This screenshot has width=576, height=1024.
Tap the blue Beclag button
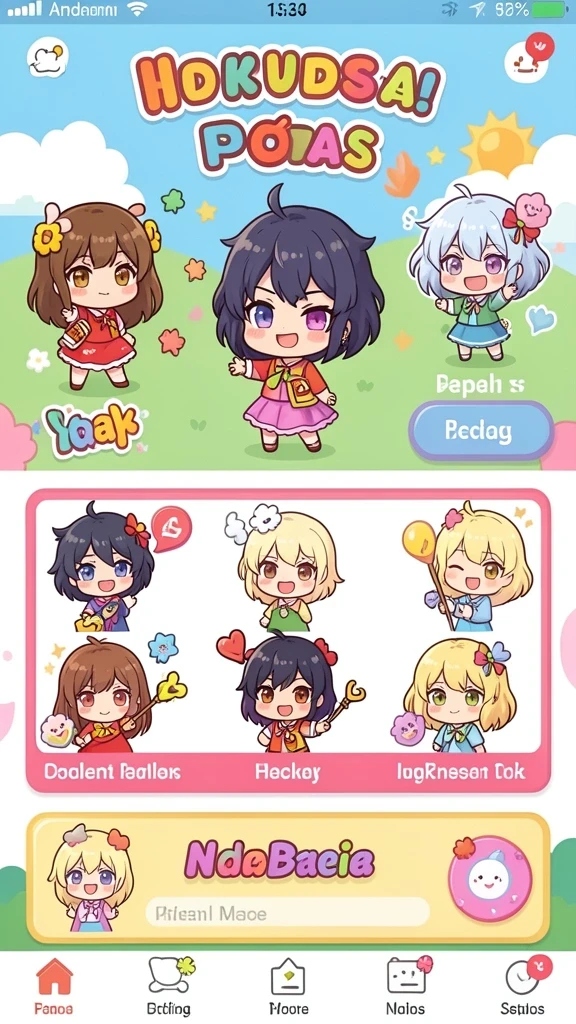(x=481, y=430)
